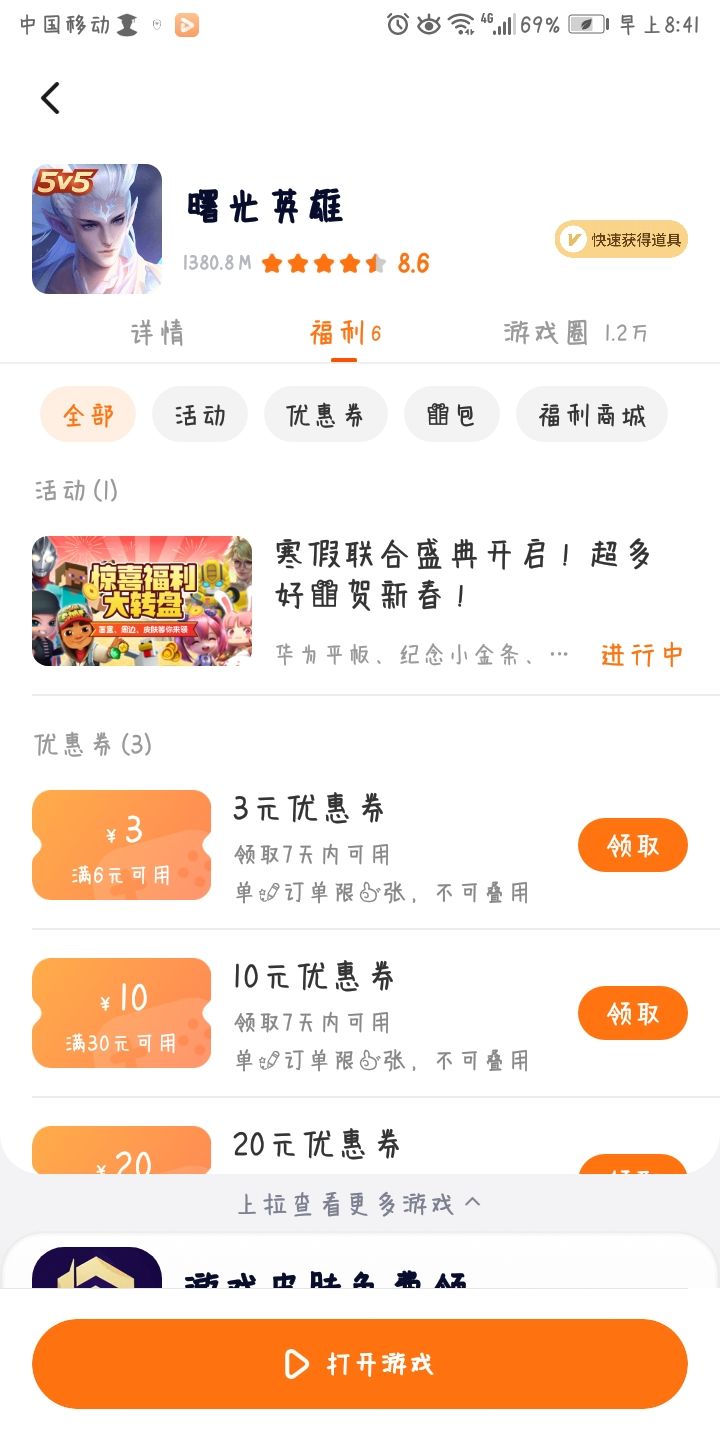Claim the 3元优惠券

point(632,845)
